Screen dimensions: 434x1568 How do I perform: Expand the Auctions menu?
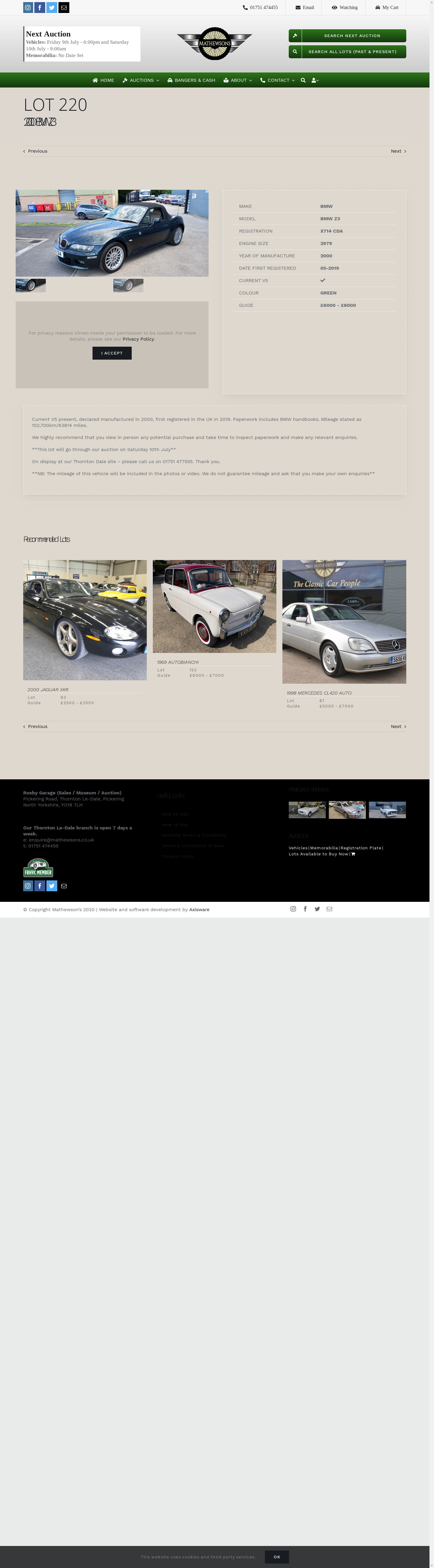pyautogui.click(x=141, y=80)
